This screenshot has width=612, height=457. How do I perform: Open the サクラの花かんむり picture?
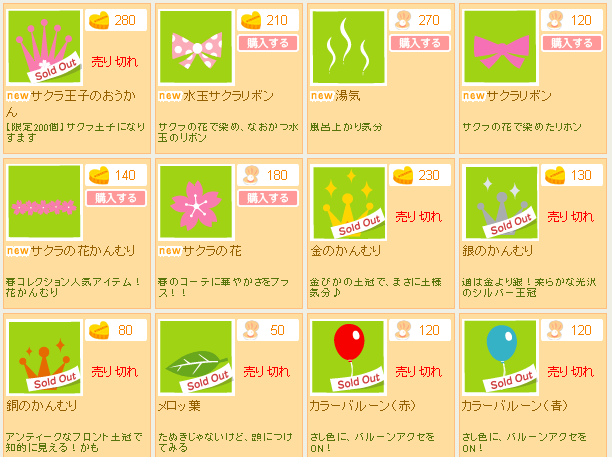(43, 204)
